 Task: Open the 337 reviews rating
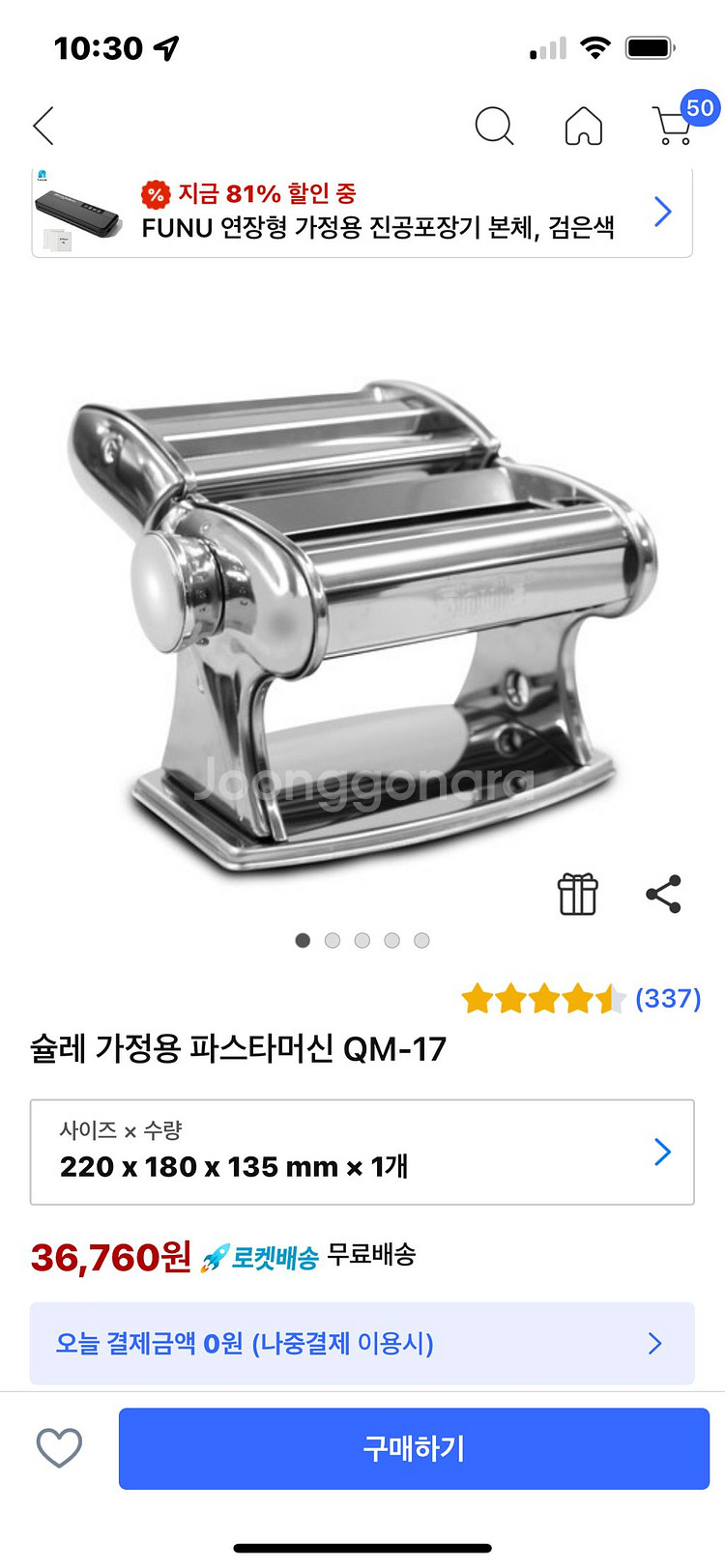coord(581,998)
